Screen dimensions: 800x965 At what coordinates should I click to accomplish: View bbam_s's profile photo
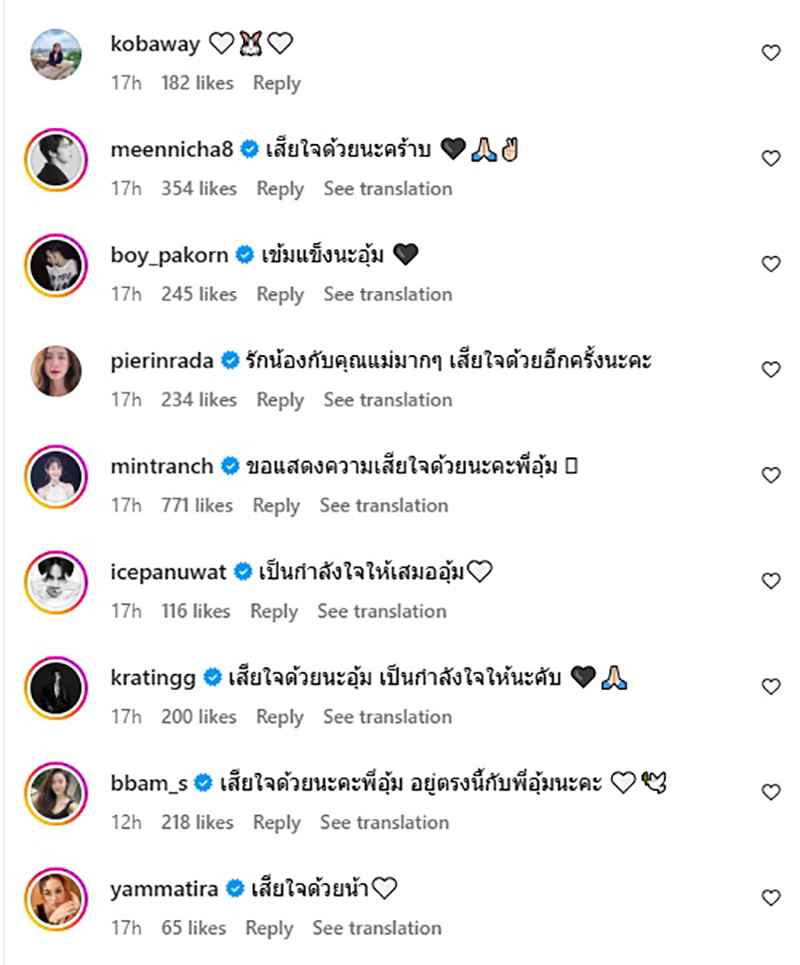point(56,793)
